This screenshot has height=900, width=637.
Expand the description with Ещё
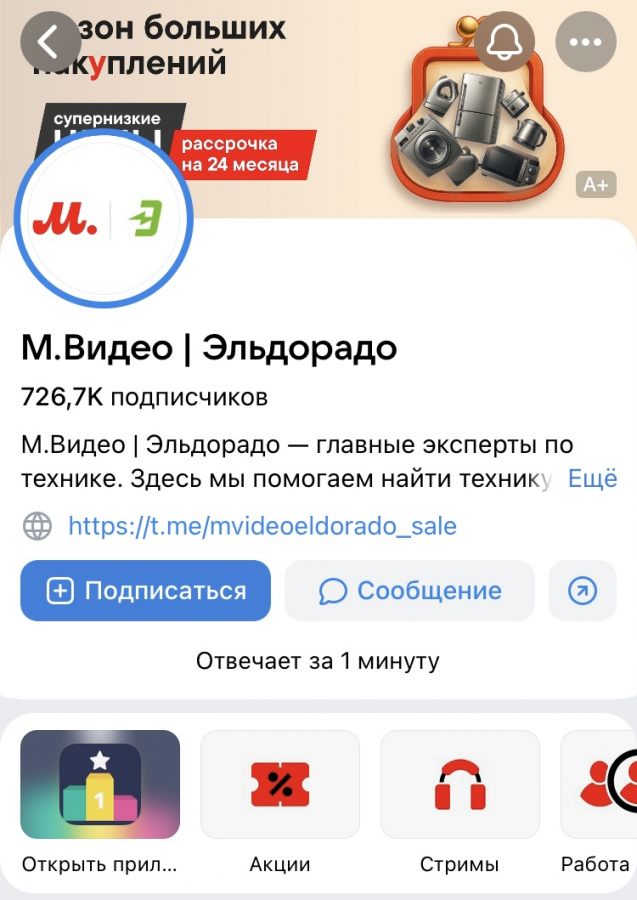point(592,479)
